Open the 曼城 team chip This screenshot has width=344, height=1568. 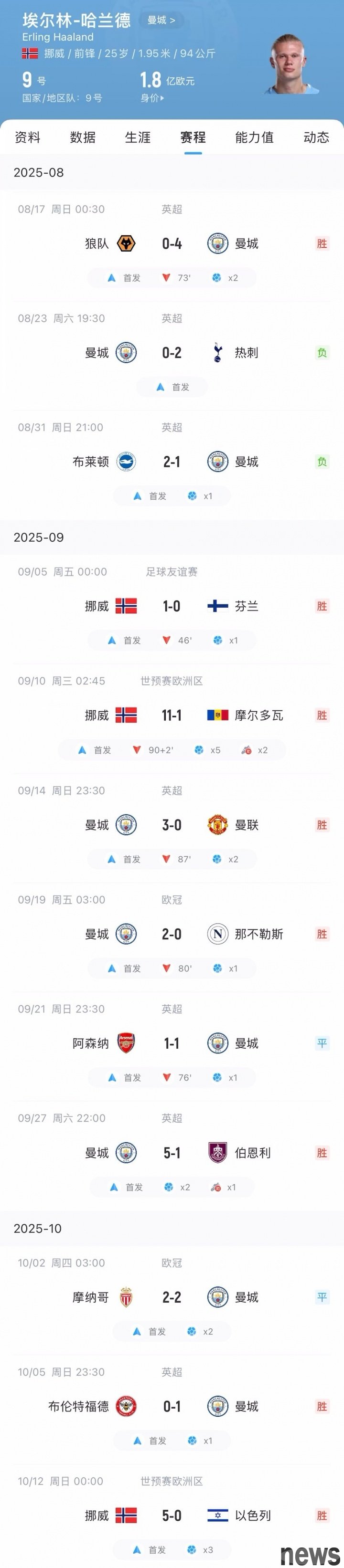tap(161, 20)
